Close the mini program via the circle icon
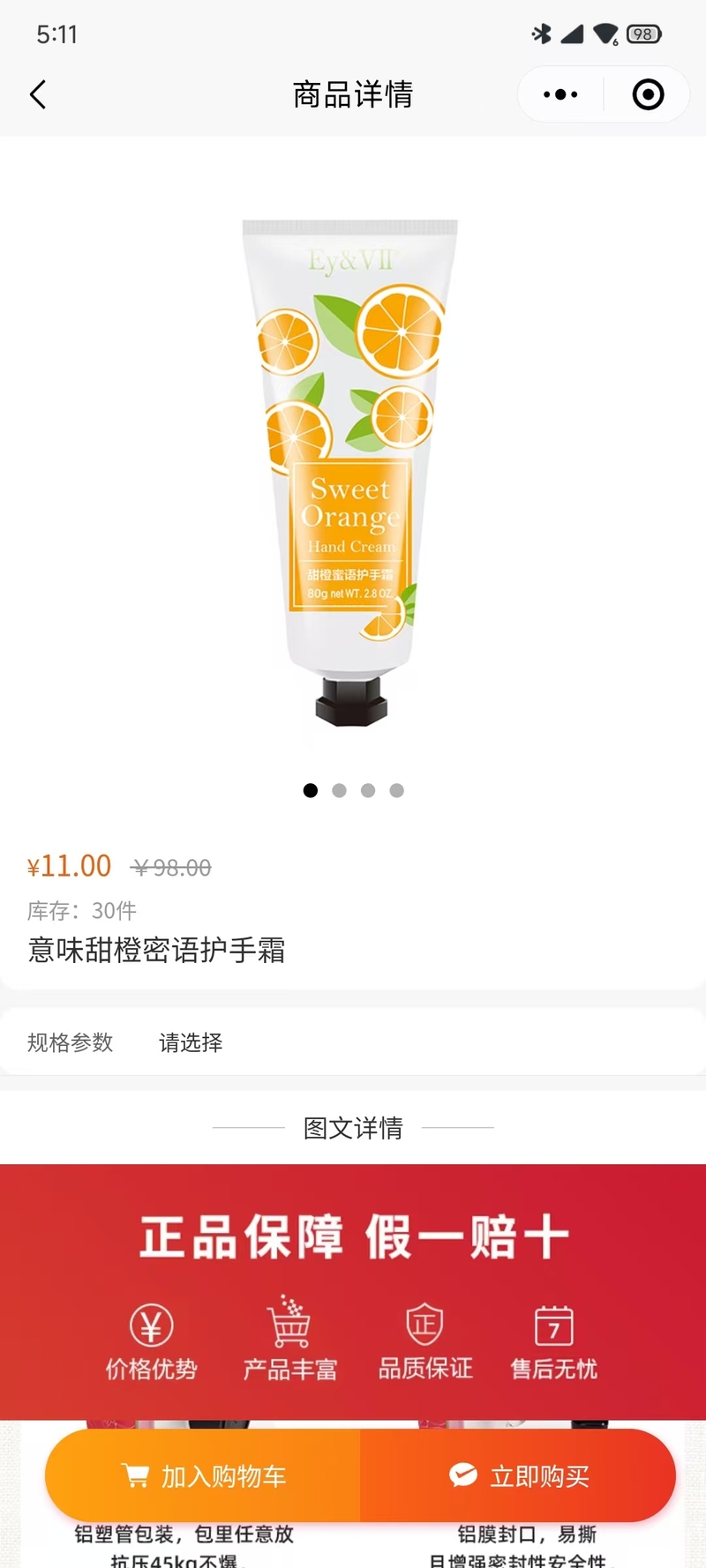 [x=648, y=94]
